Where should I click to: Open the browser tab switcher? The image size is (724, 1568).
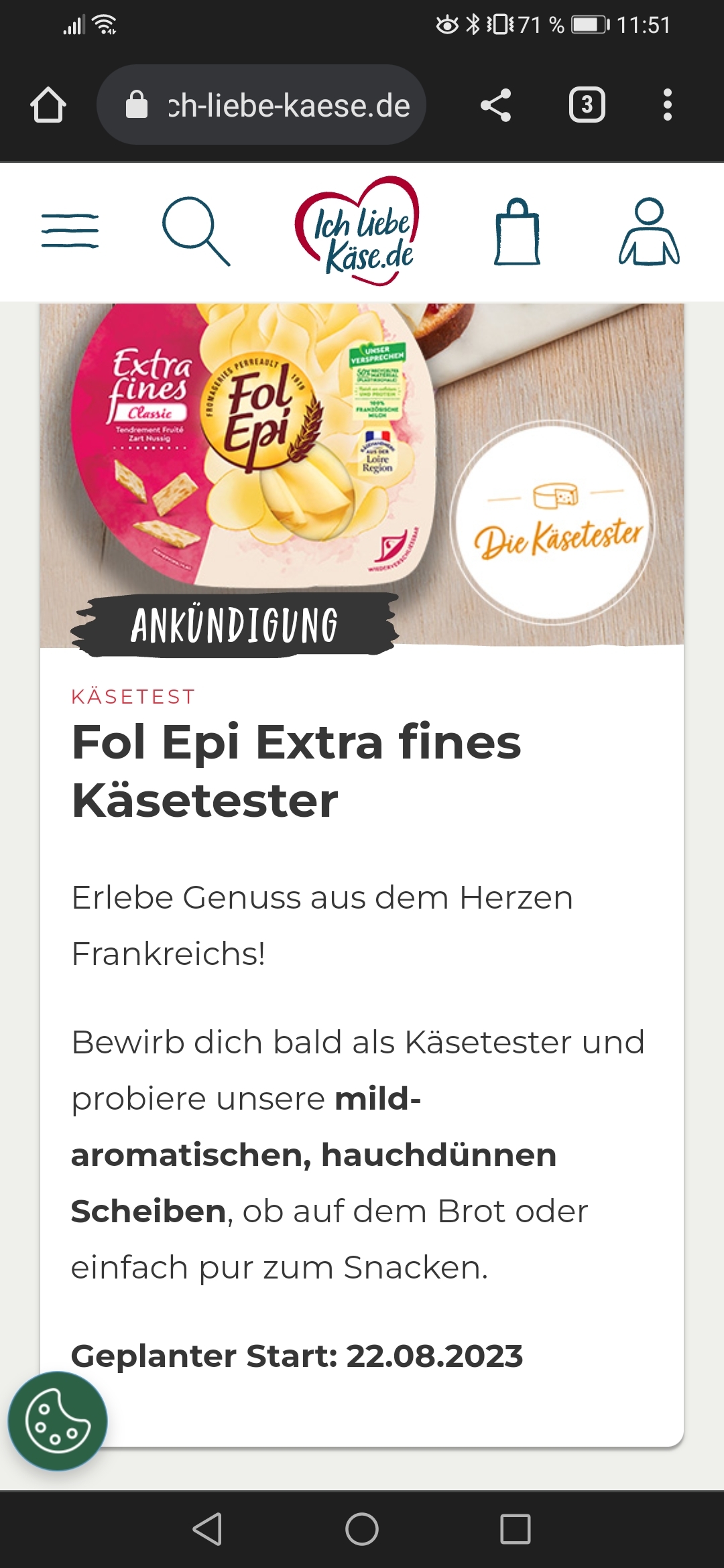(x=587, y=105)
